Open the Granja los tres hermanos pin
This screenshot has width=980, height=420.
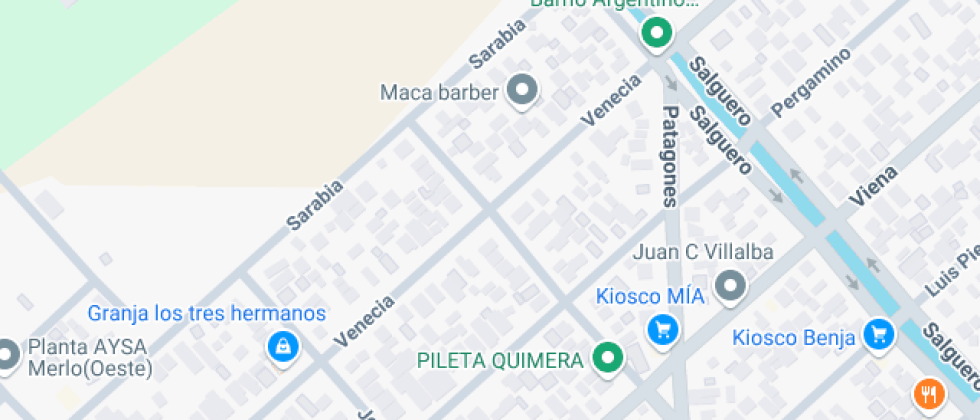tap(284, 346)
